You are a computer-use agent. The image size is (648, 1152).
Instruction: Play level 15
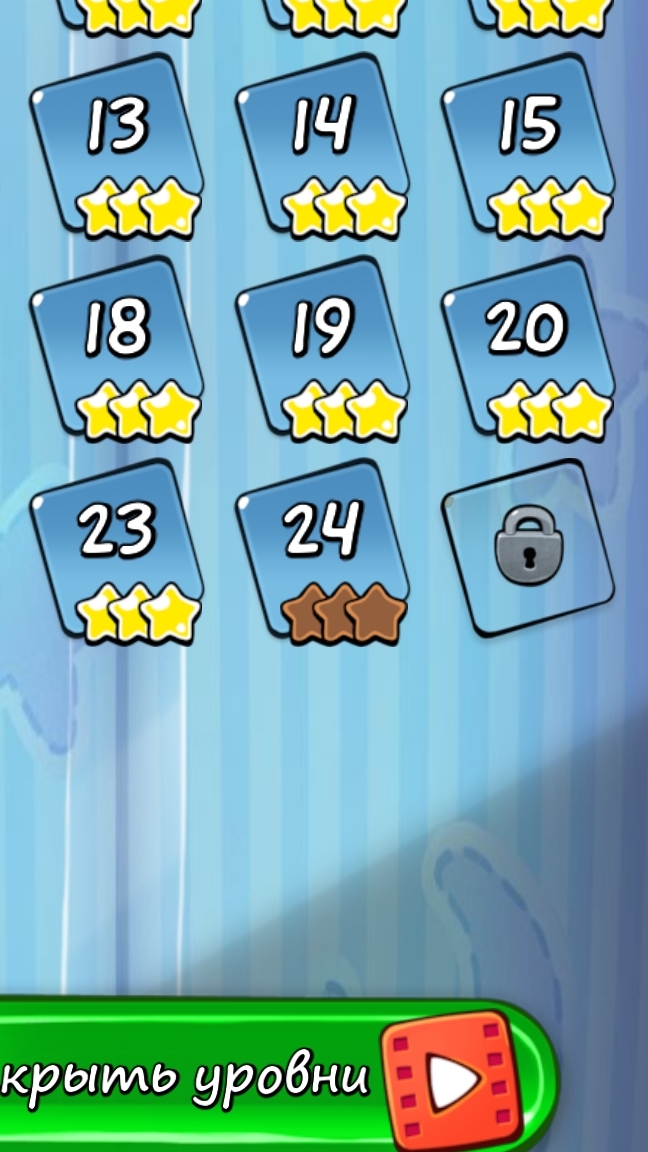coord(530,145)
